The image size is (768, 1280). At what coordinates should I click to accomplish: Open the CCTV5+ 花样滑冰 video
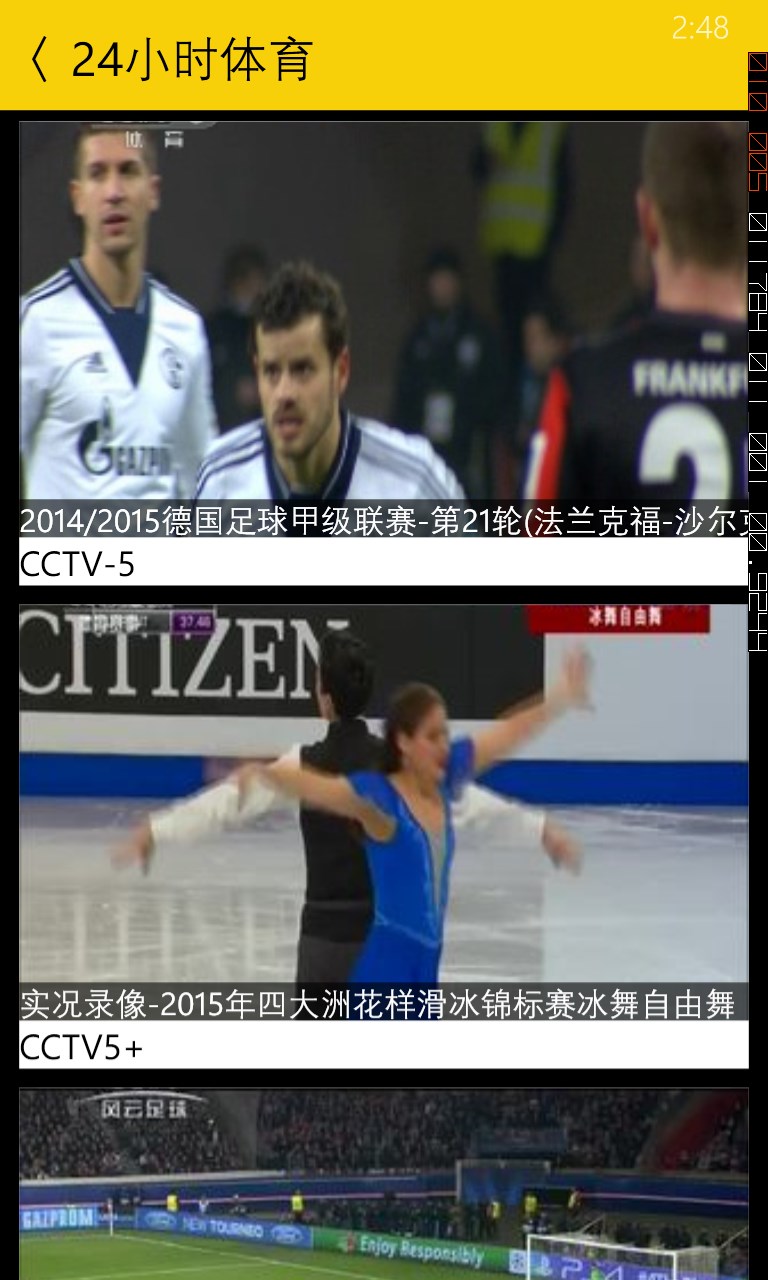[x=383, y=810]
